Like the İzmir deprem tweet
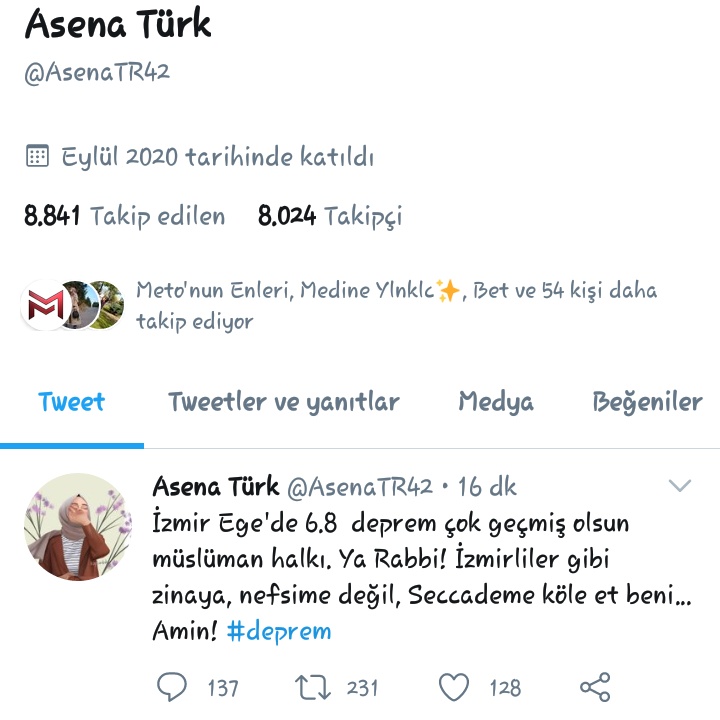This screenshot has height=720, width=720. 454,687
